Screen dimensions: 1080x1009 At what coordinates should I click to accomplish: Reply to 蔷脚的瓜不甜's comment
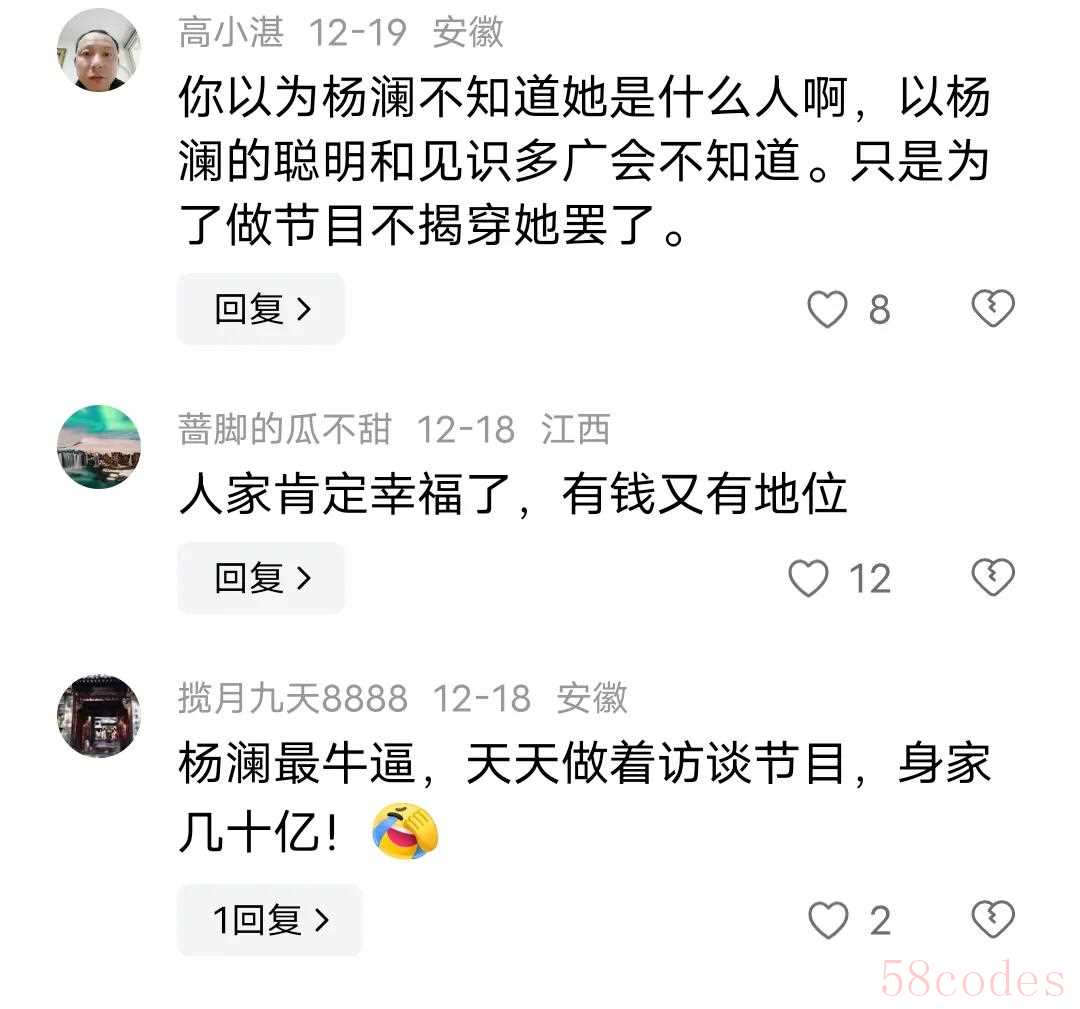(x=261, y=578)
